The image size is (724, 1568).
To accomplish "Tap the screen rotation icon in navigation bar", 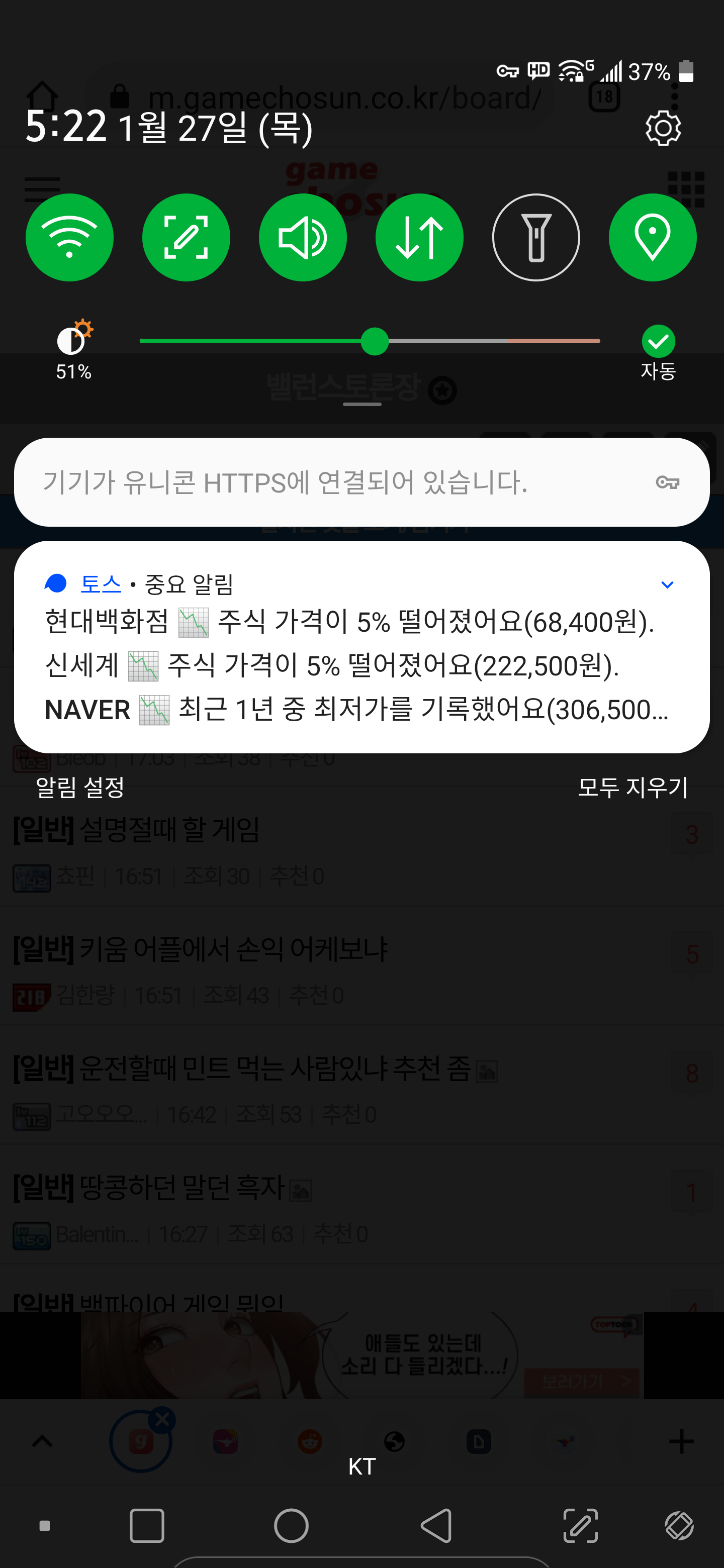I will [x=678, y=1525].
